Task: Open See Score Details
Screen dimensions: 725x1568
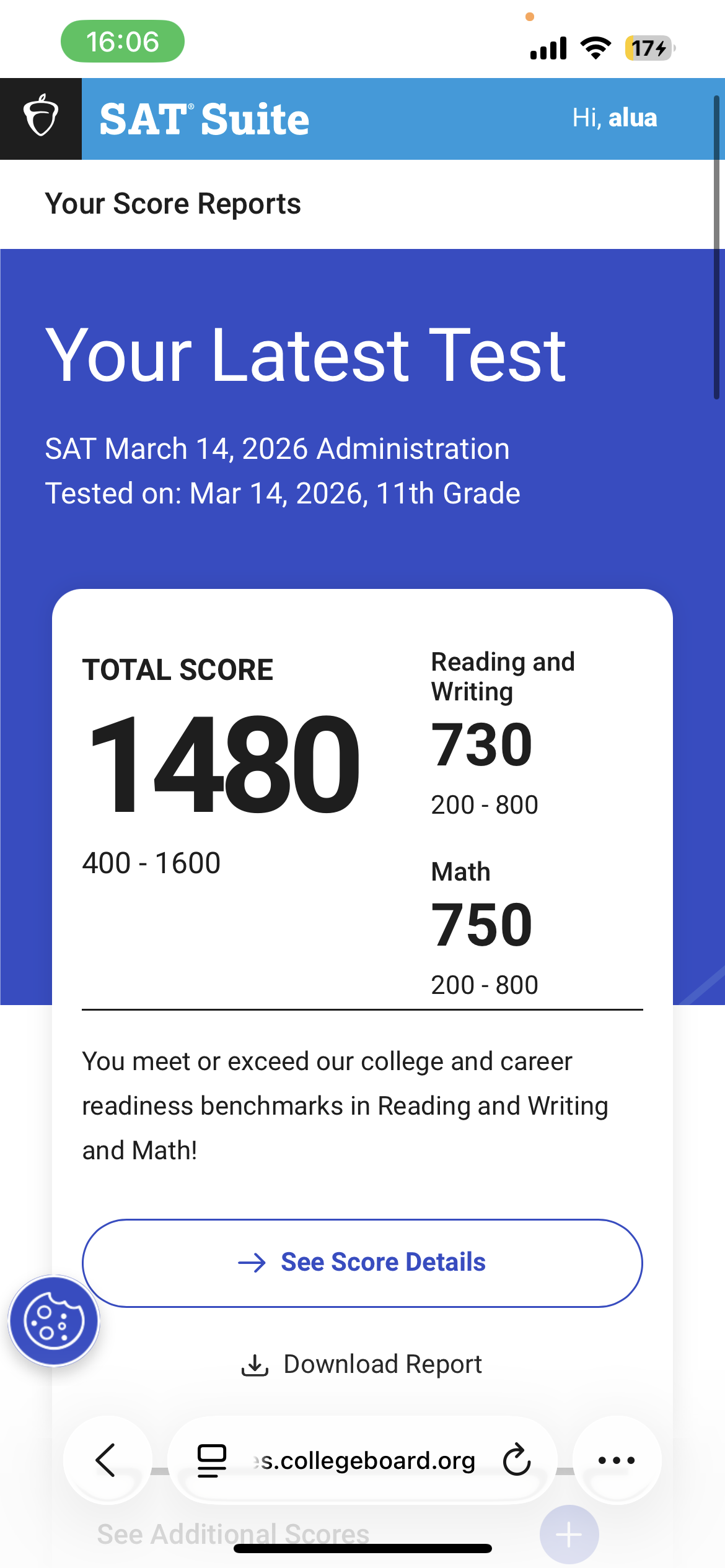Action: click(362, 1263)
